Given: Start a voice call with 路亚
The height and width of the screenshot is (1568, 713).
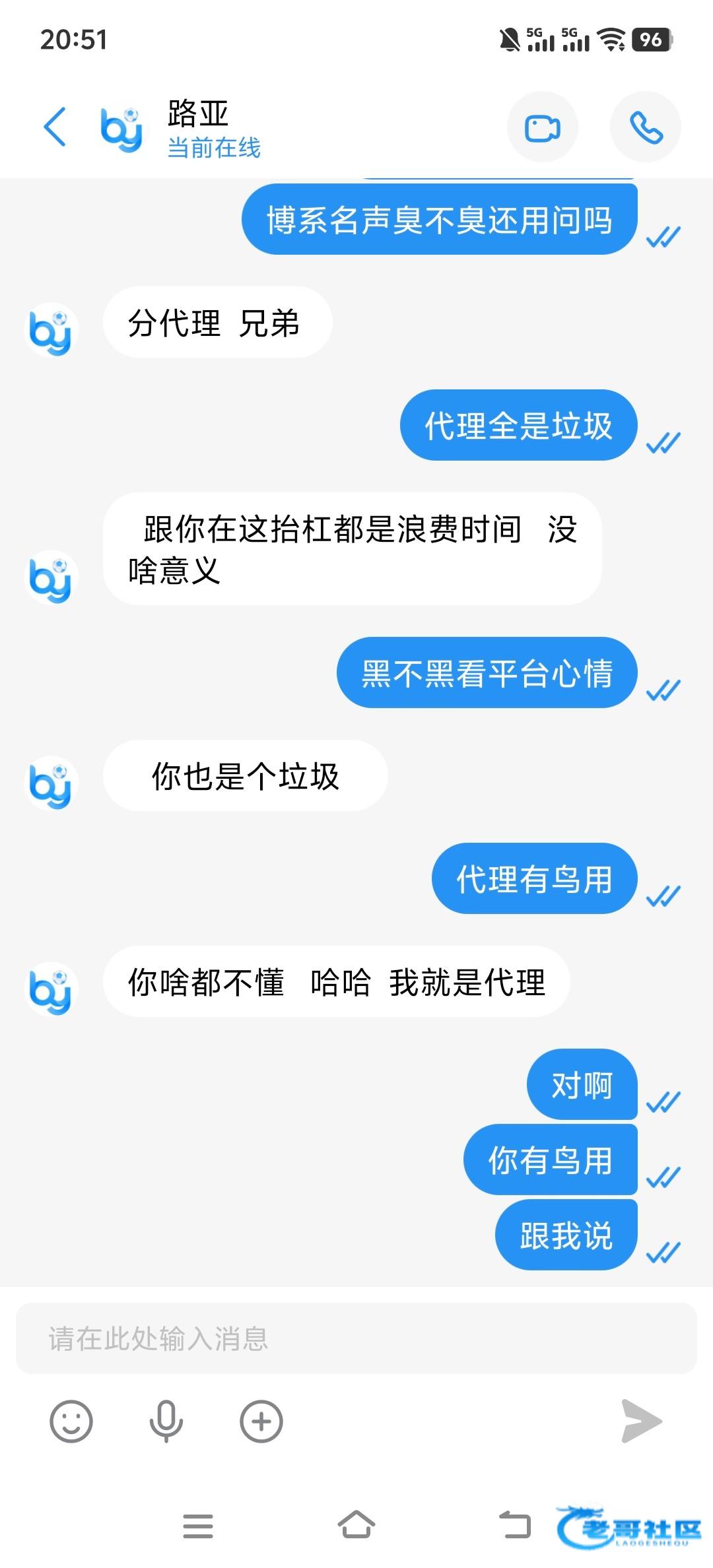Looking at the screenshot, I should [x=645, y=127].
